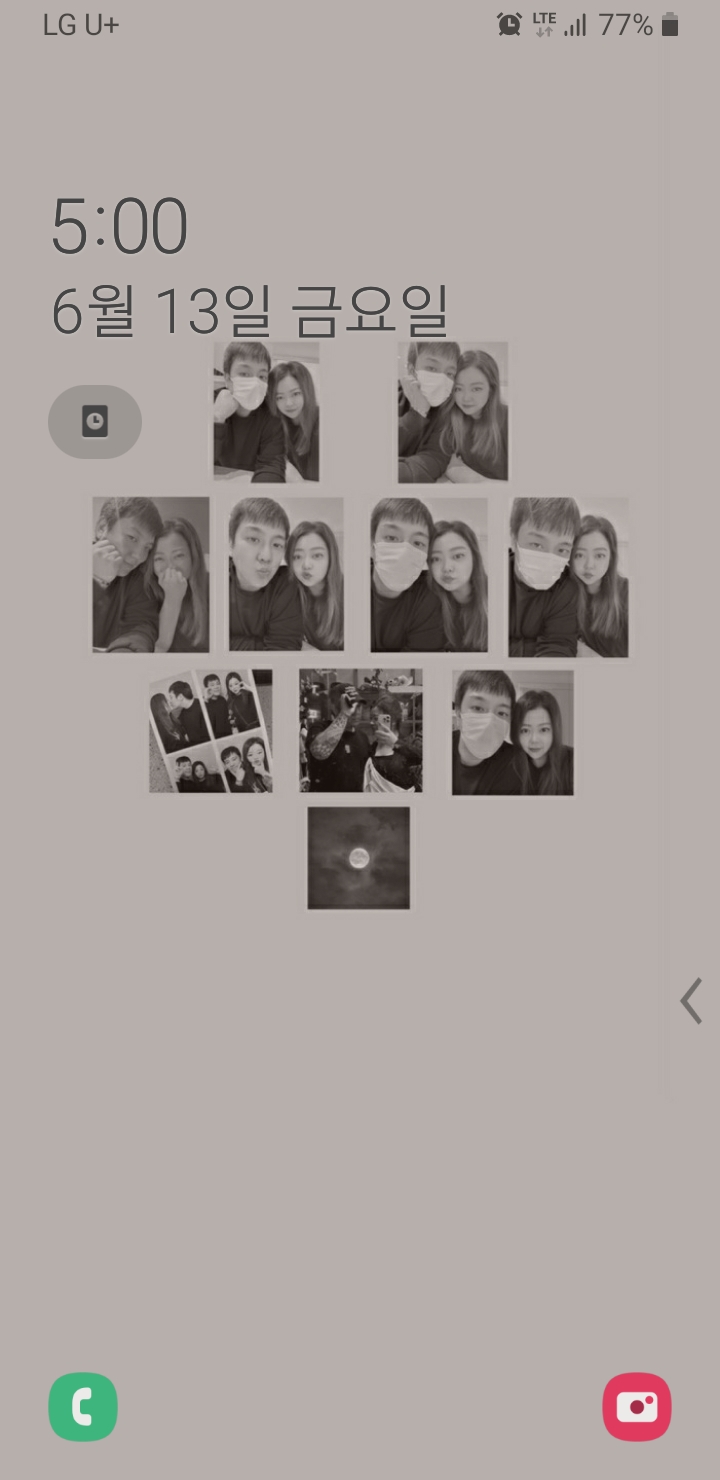Image resolution: width=720 pixels, height=1480 pixels.
Task: Open the edge panel handle arrow
Action: (691, 1001)
